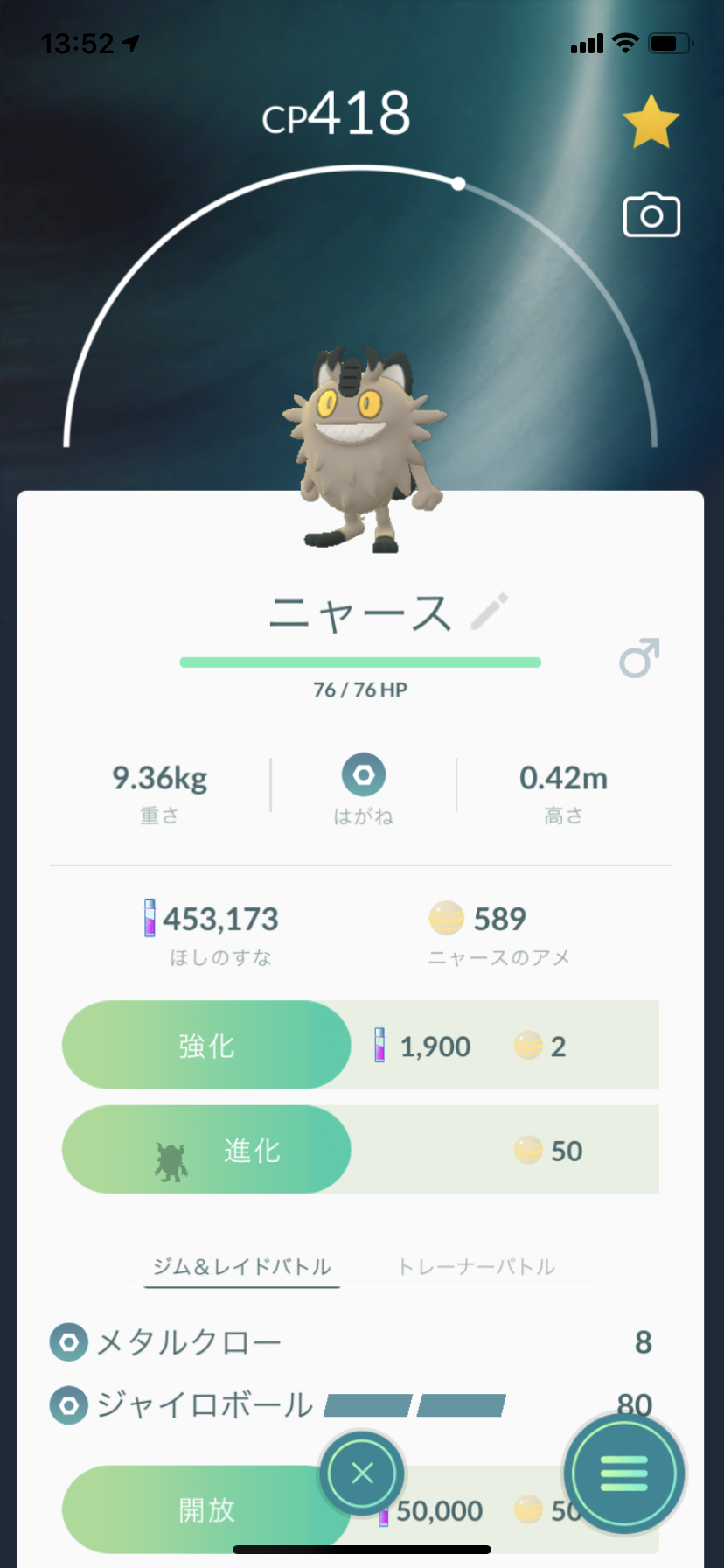This screenshot has height=1568, width=724.
Task: Switch to the ジム&レイドバトル tab
Action: tap(242, 1267)
